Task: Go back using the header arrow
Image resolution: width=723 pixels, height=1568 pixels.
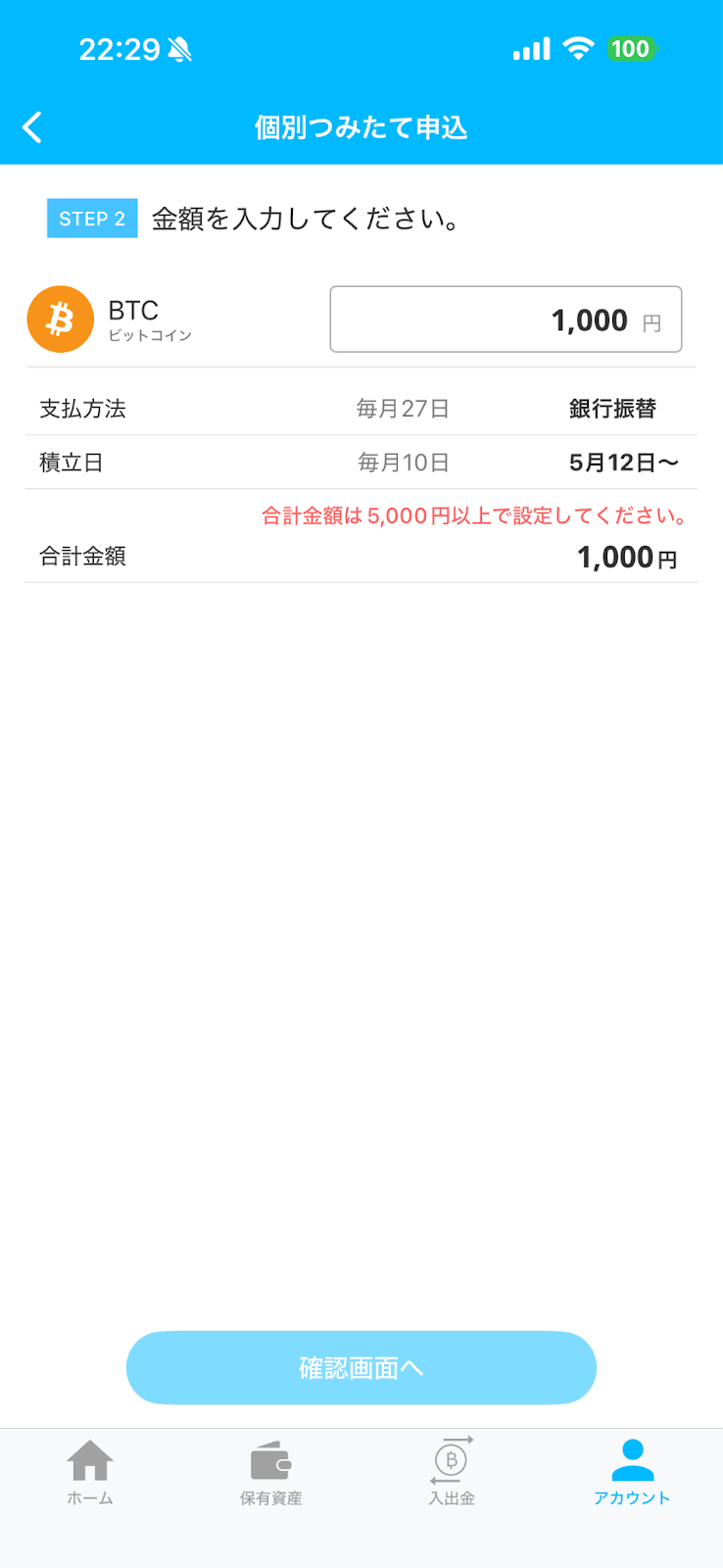Action: (x=32, y=127)
